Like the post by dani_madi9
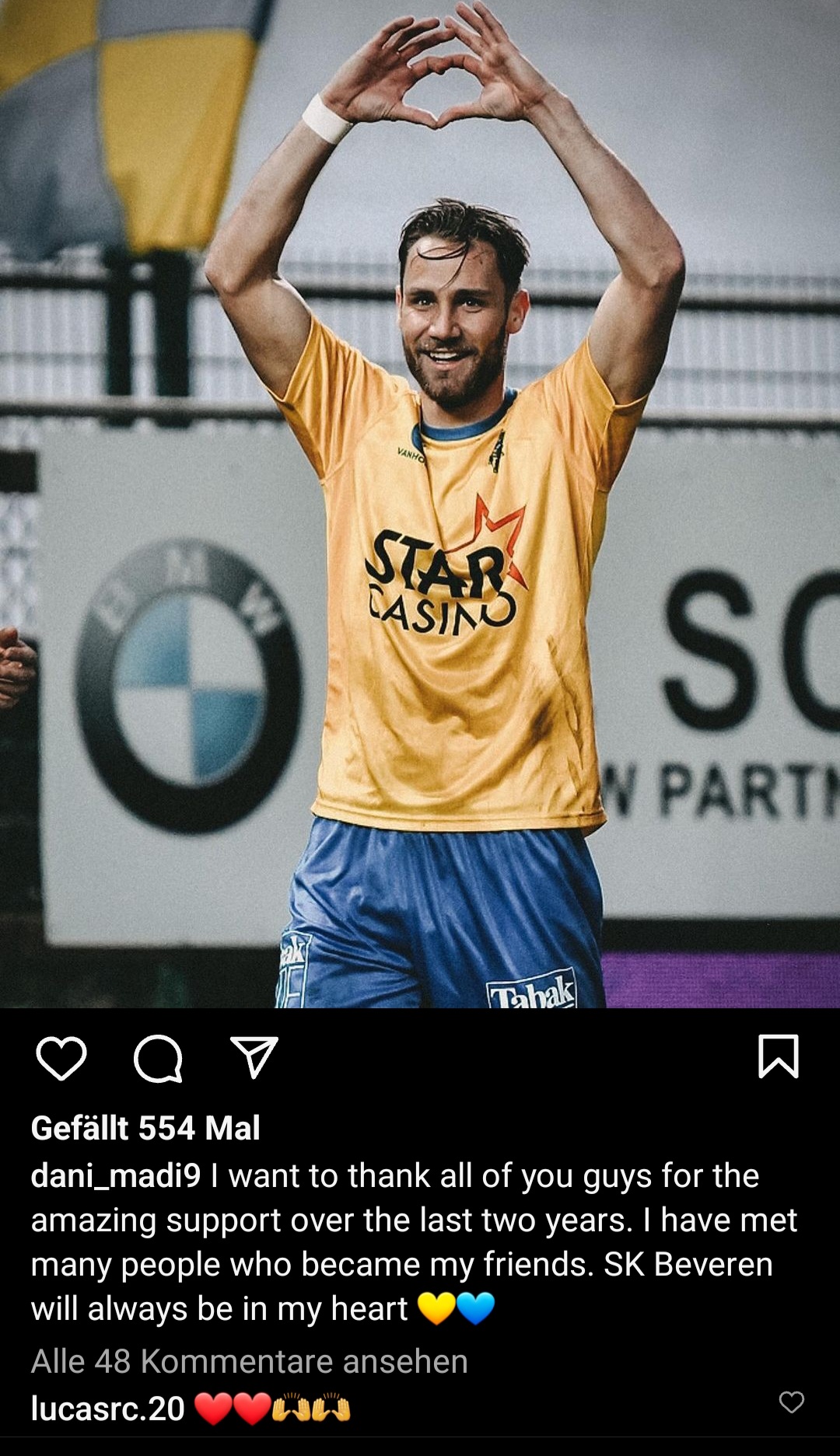The image size is (840, 1456). click(x=61, y=1058)
